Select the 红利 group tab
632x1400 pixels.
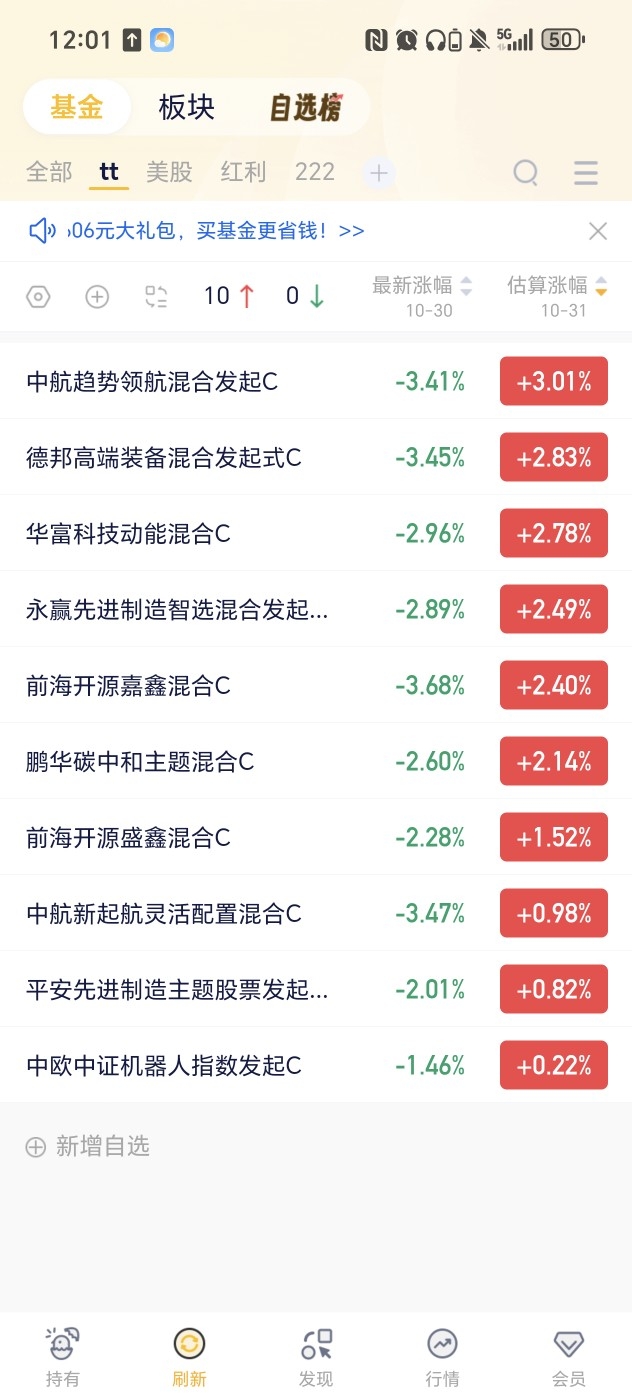(243, 172)
